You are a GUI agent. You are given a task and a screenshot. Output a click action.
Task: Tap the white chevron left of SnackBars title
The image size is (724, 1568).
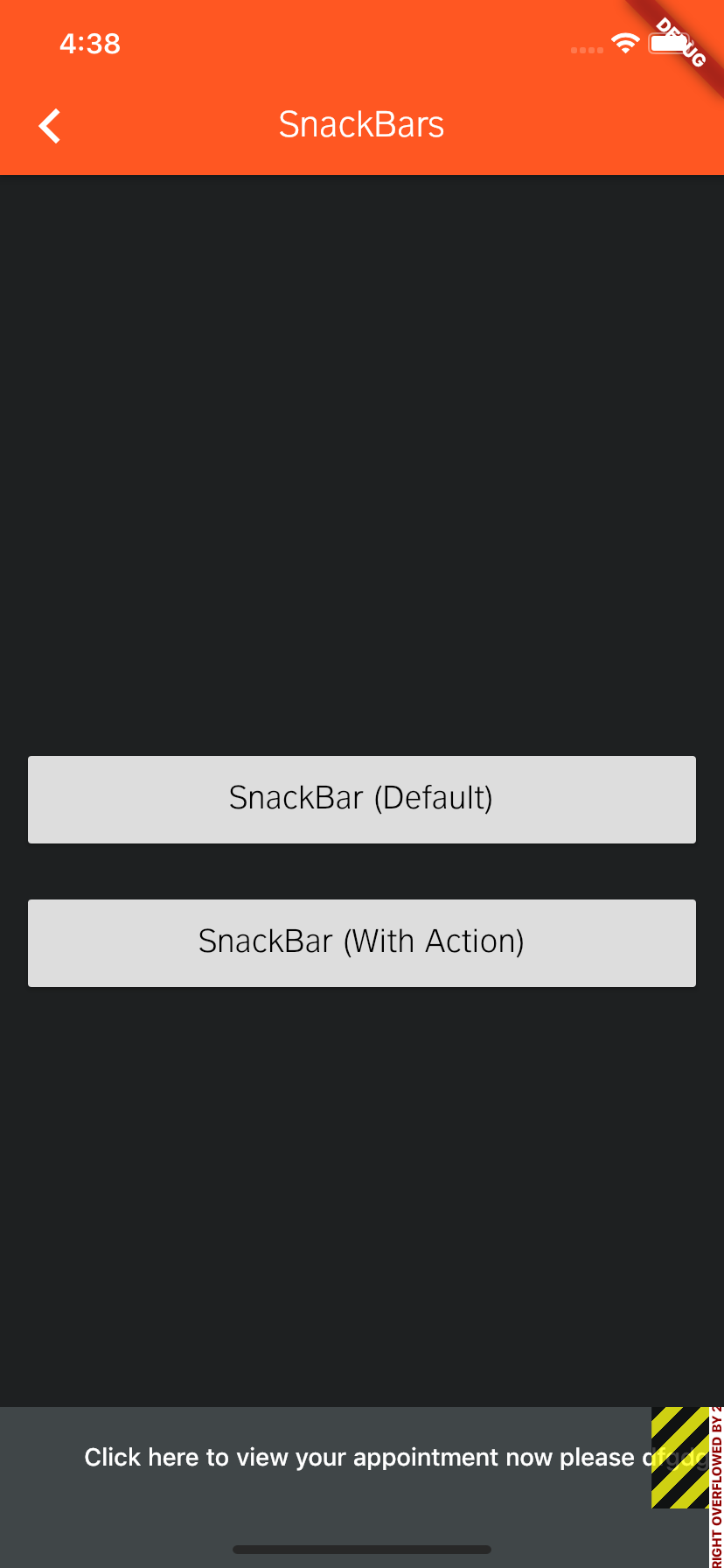point(48,125)
